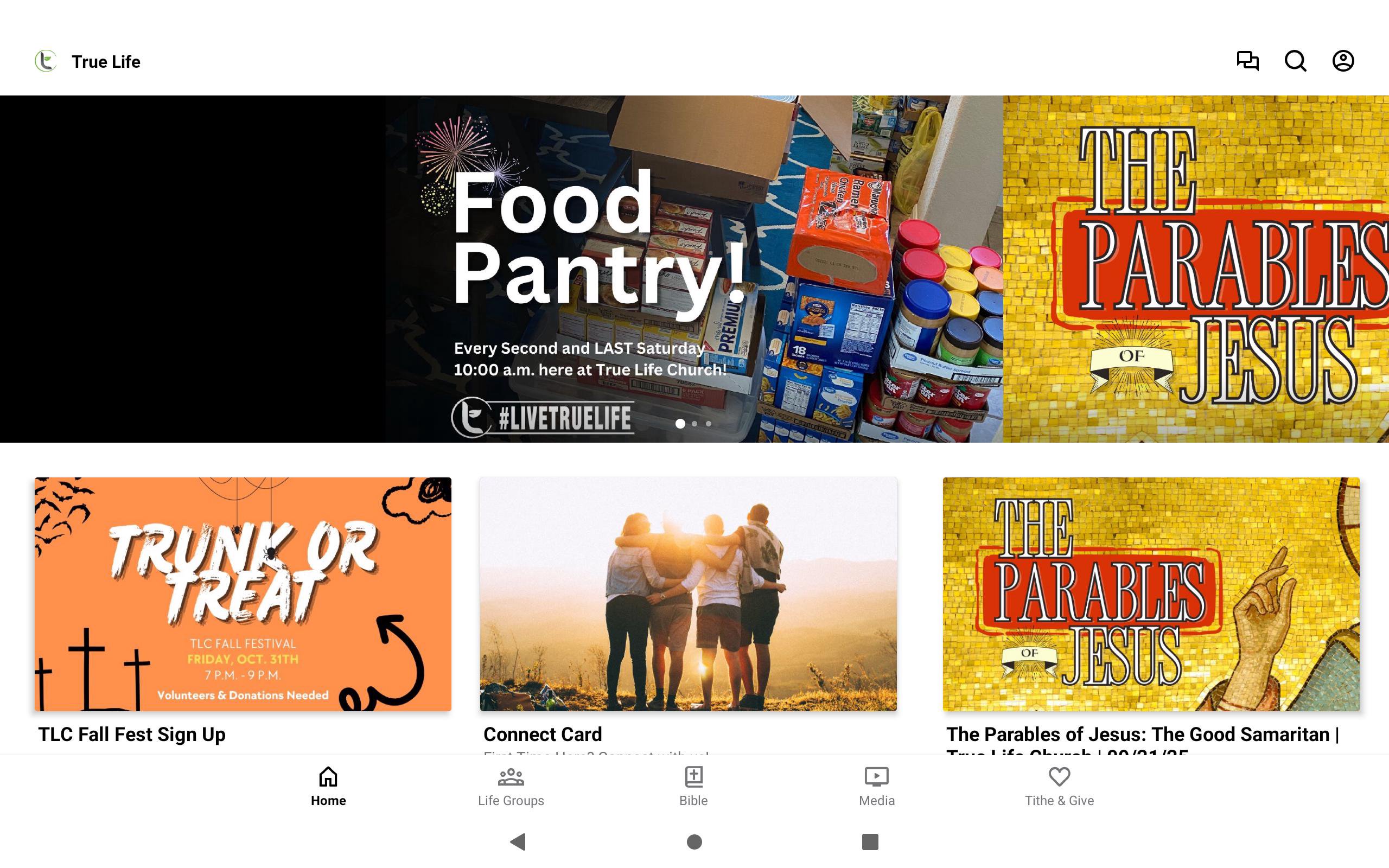Tap the system back button
The image size is (1389, 868).
518,841
